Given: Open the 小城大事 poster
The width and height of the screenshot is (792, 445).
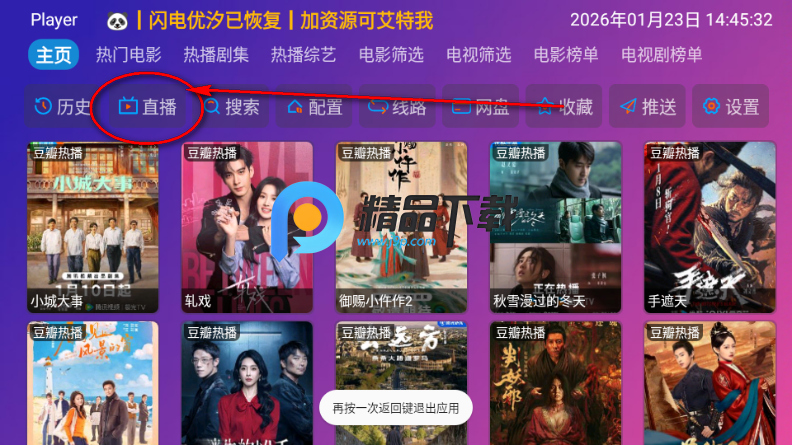Looking at the screenshot, I should [x=92, y=228].
